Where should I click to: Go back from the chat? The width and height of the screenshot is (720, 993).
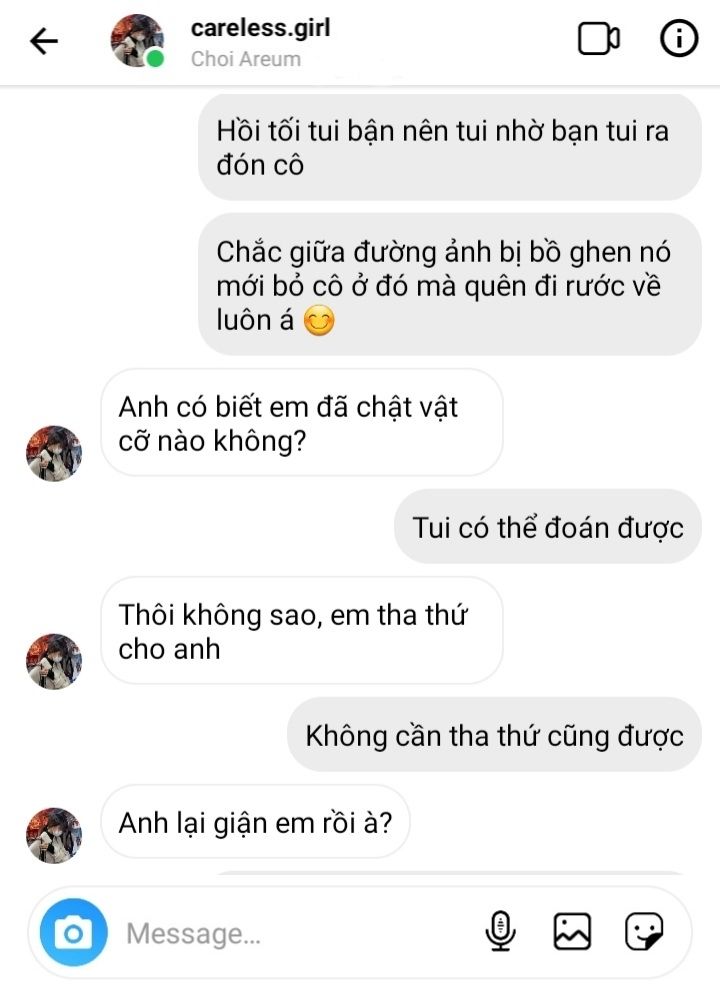tap(44, 41)
